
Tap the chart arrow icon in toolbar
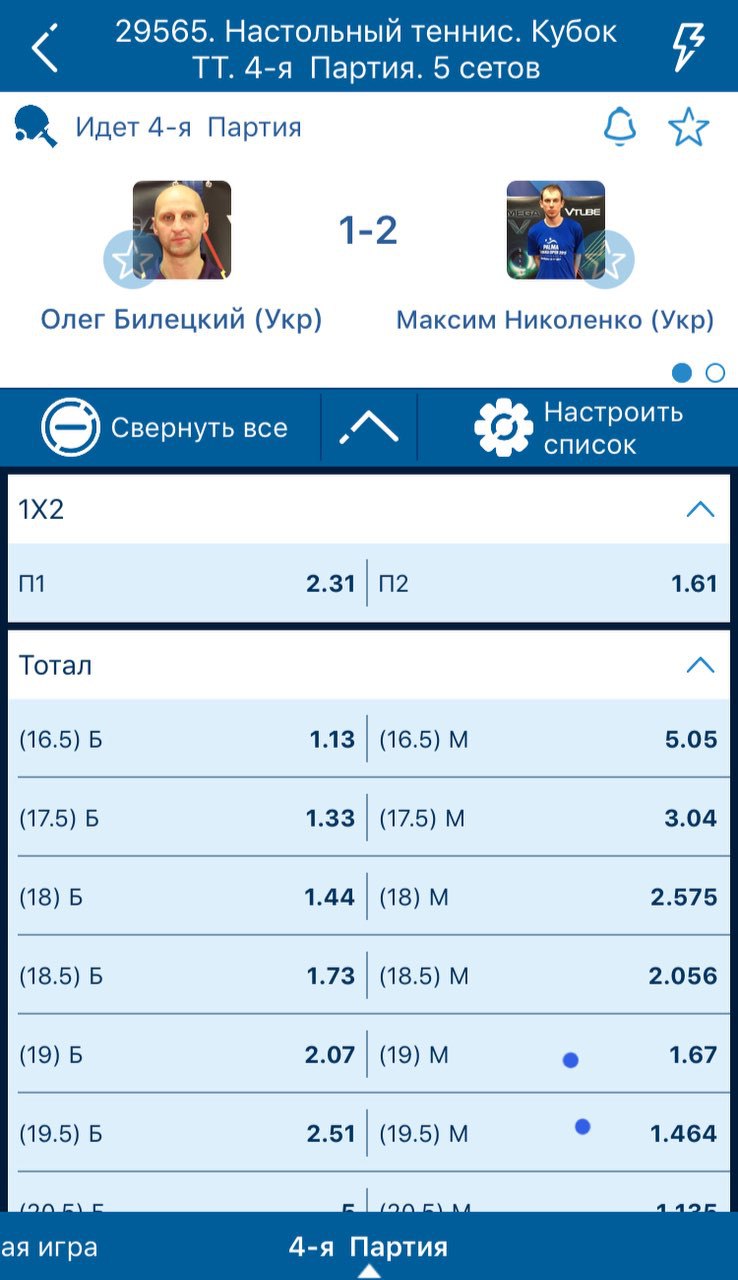[369, 428]
